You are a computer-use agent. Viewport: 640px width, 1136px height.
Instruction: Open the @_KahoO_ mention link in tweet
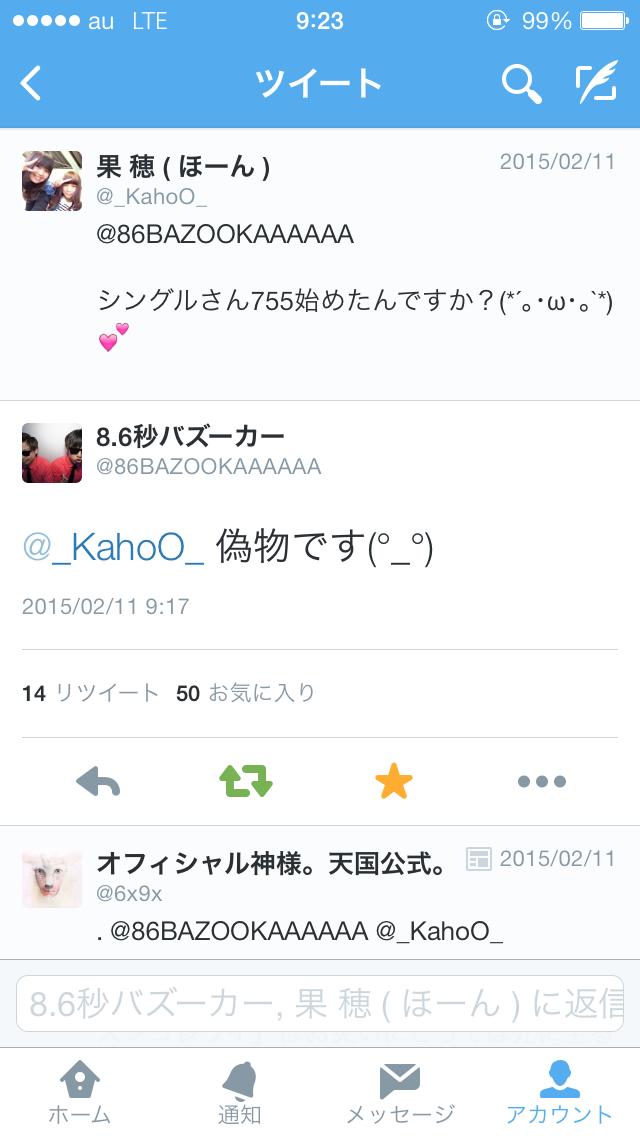[x=113, y=547]
